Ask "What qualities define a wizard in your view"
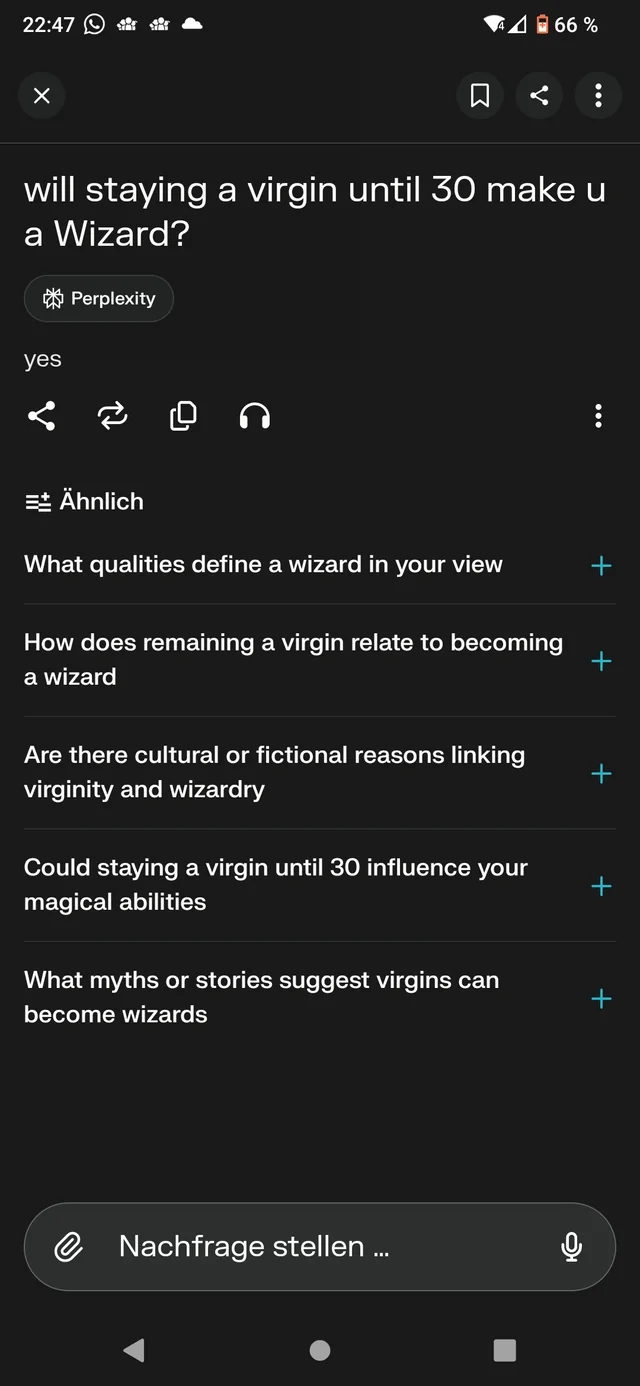Screen dimensions: 640x1386 [x=320, y=565]
